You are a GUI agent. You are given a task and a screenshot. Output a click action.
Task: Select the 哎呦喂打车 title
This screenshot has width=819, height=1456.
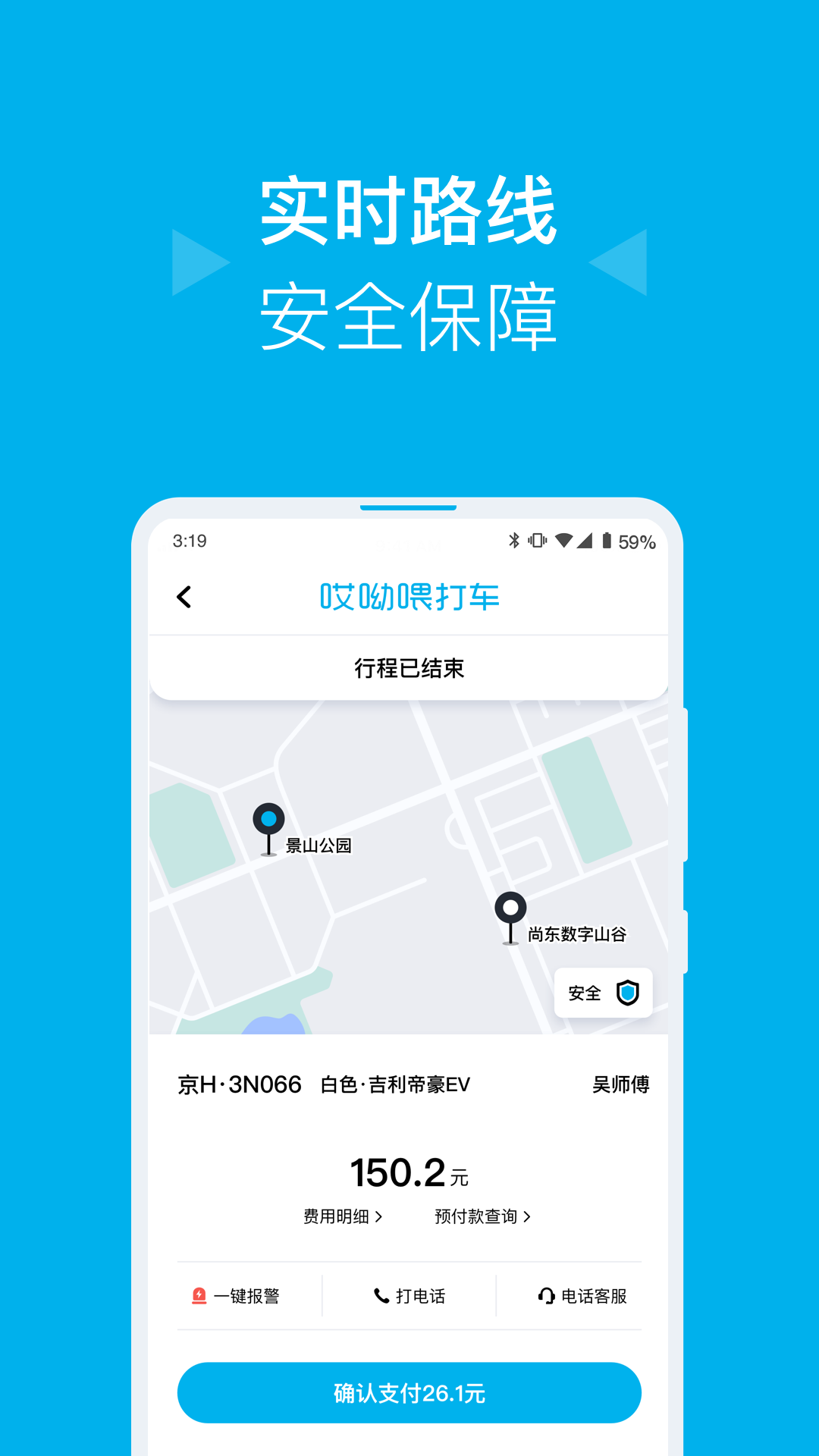pos(409,598)
